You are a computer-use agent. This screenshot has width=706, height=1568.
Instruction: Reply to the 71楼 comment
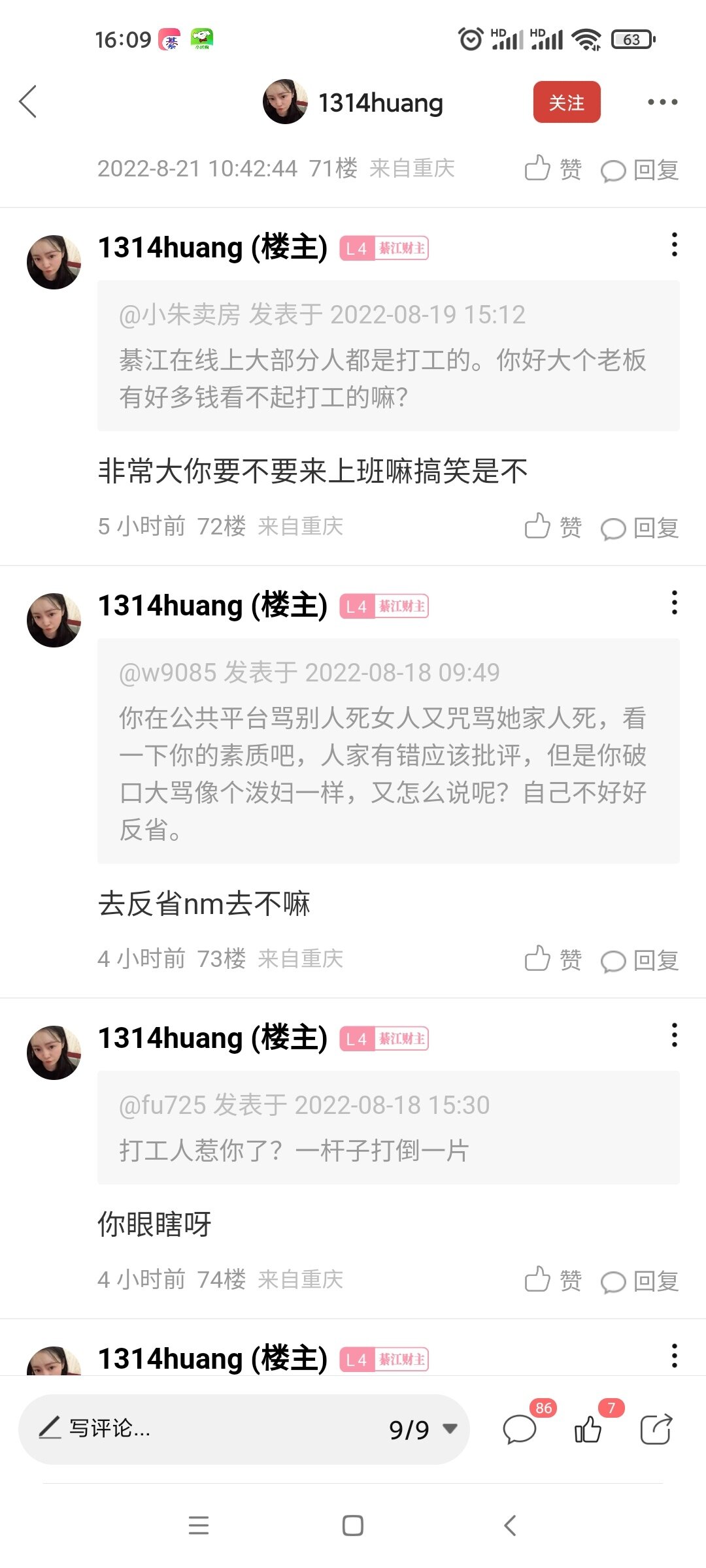click(639, 170)
